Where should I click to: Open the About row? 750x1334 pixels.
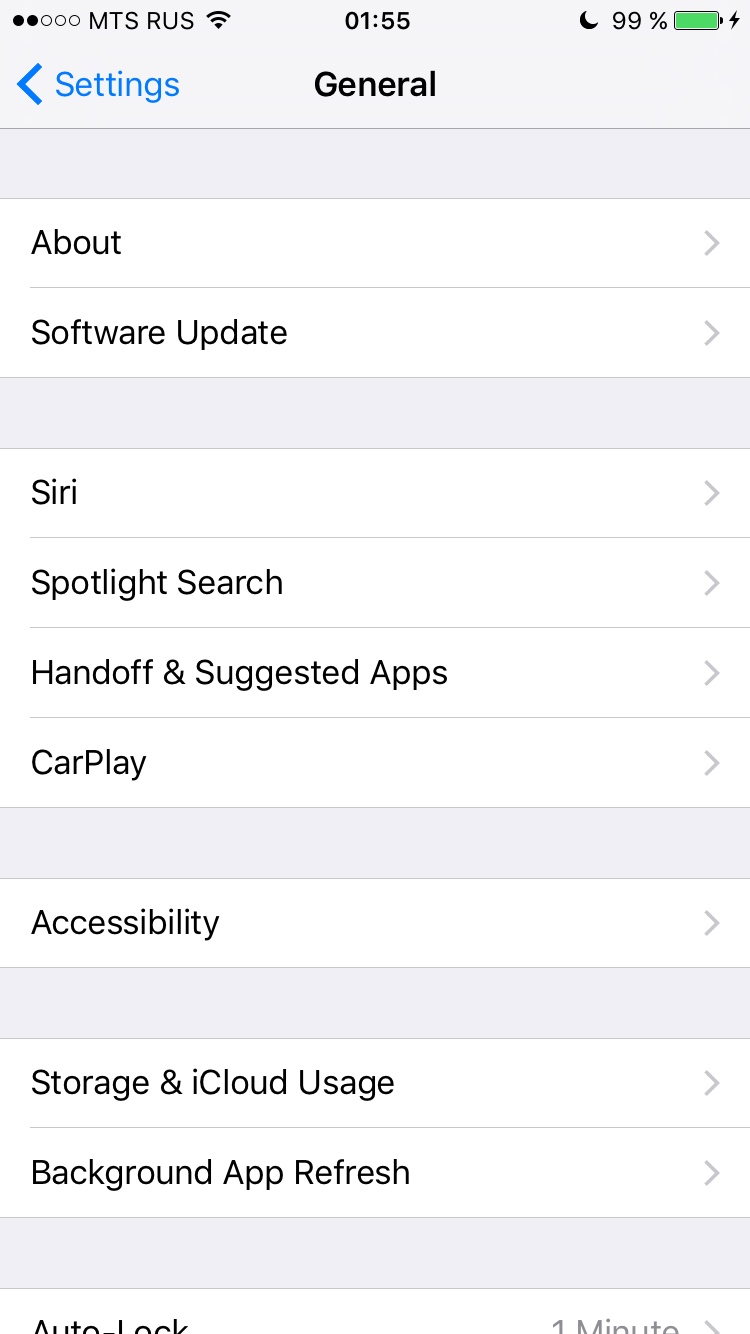click(x=375, y=243)
